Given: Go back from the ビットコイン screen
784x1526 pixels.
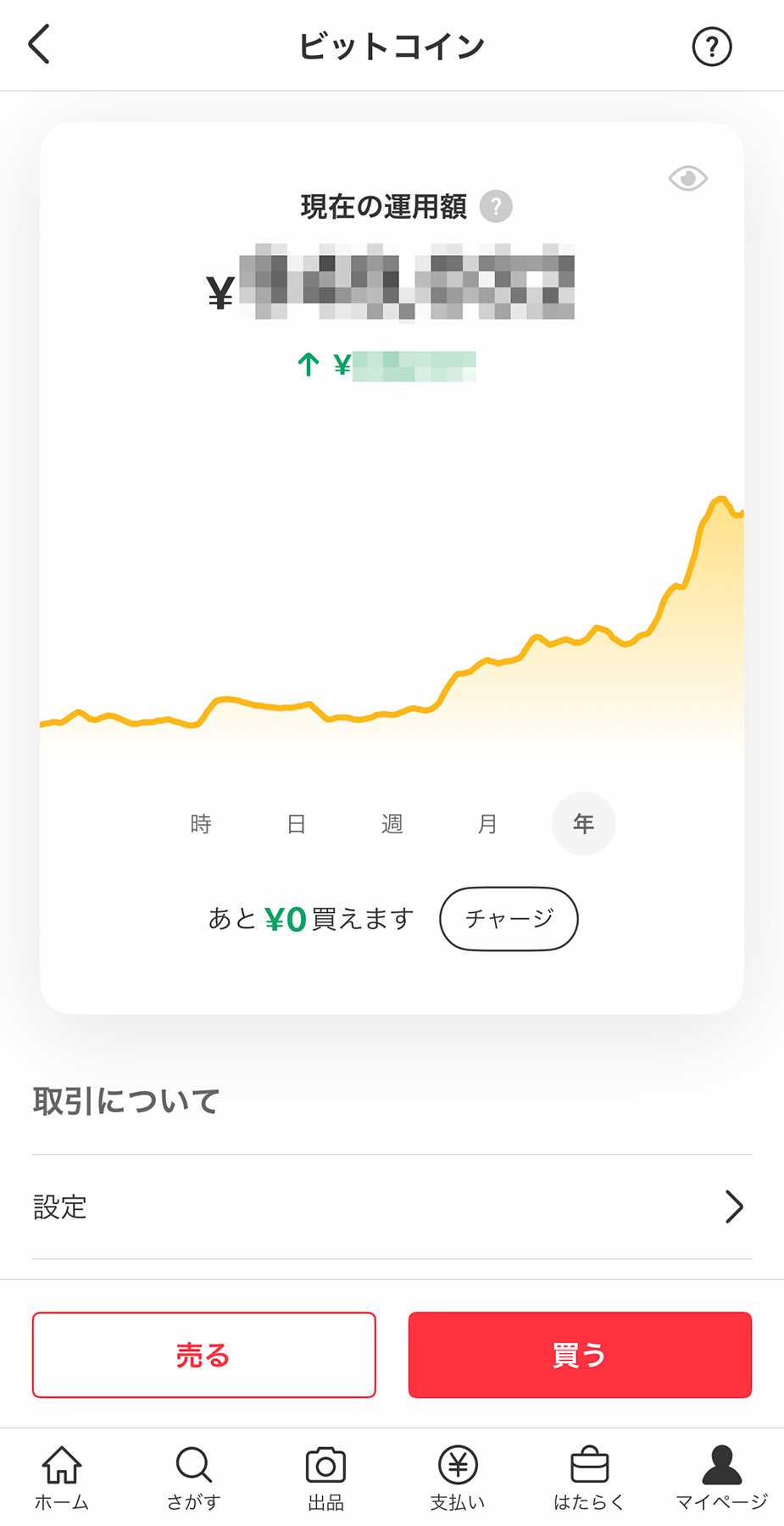Looking at the screenshot, I should (x=39, y=45).
